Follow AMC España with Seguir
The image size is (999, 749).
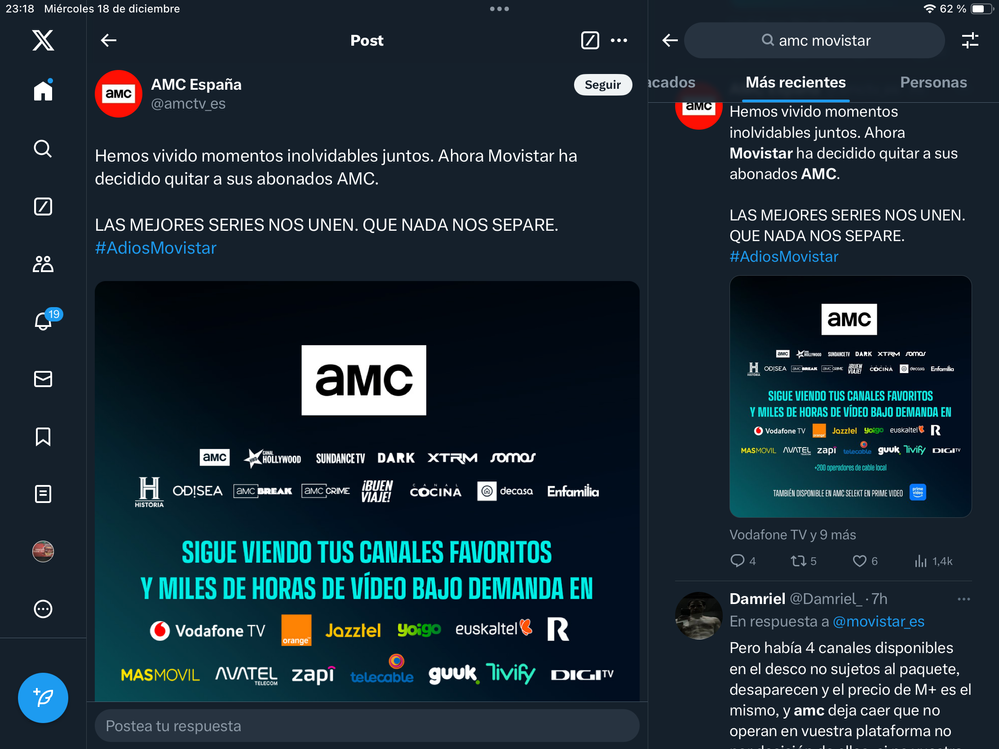603,85
